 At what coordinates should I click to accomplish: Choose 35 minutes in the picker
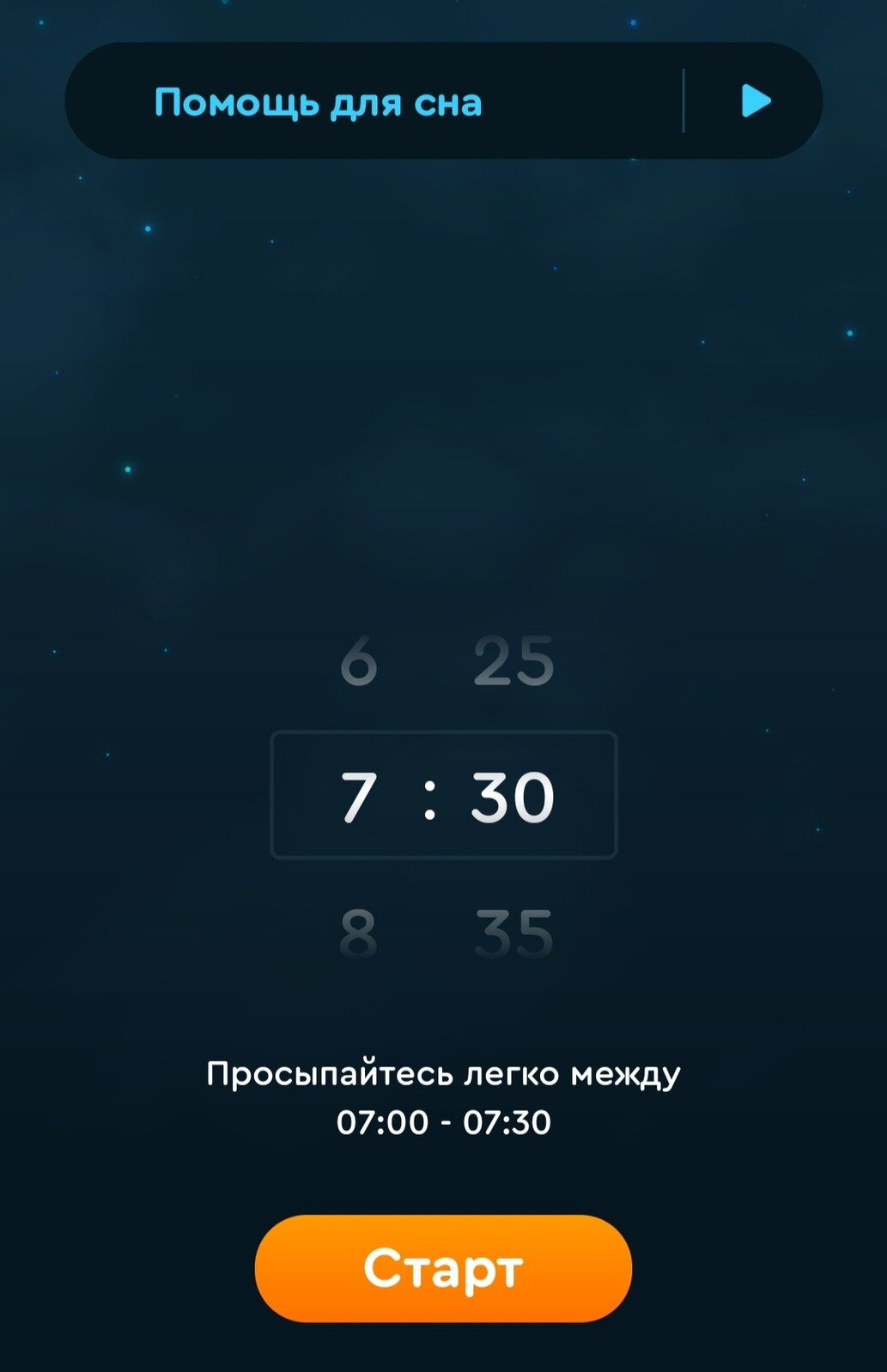coord(513,933)
